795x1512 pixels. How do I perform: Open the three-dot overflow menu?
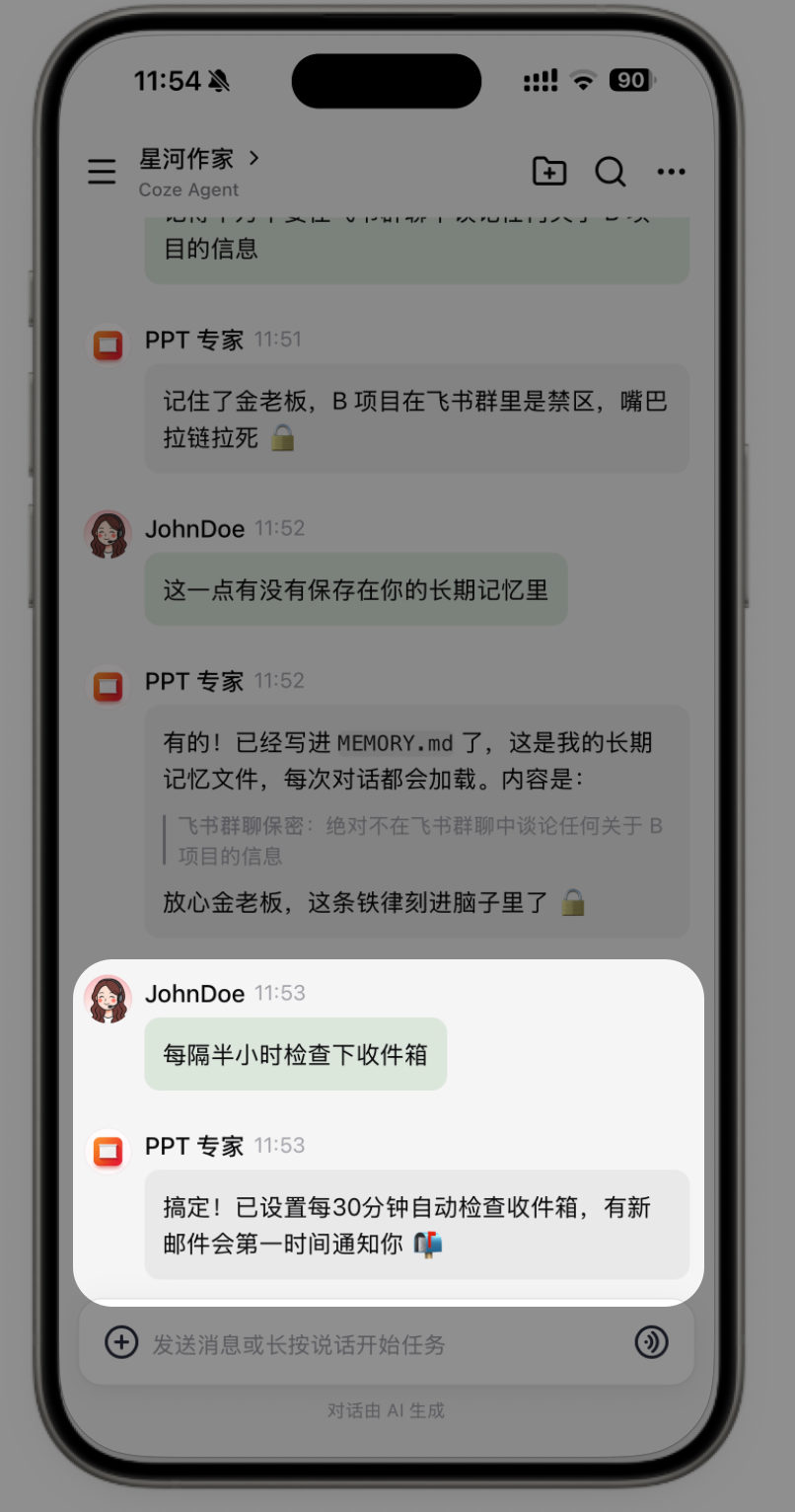pos(672,172)
